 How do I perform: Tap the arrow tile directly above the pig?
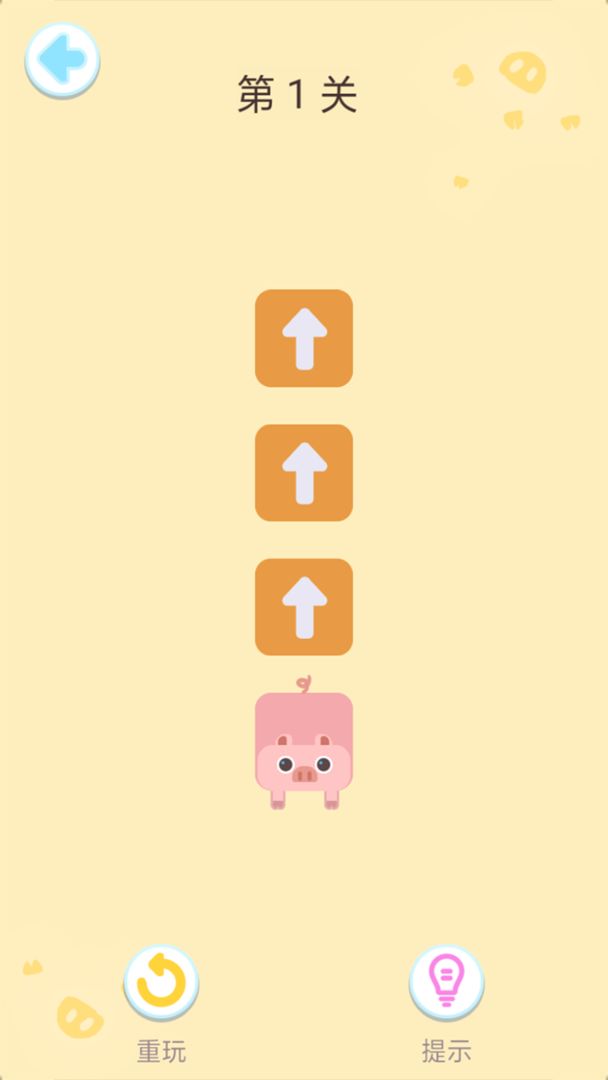[x=304, y=607]
